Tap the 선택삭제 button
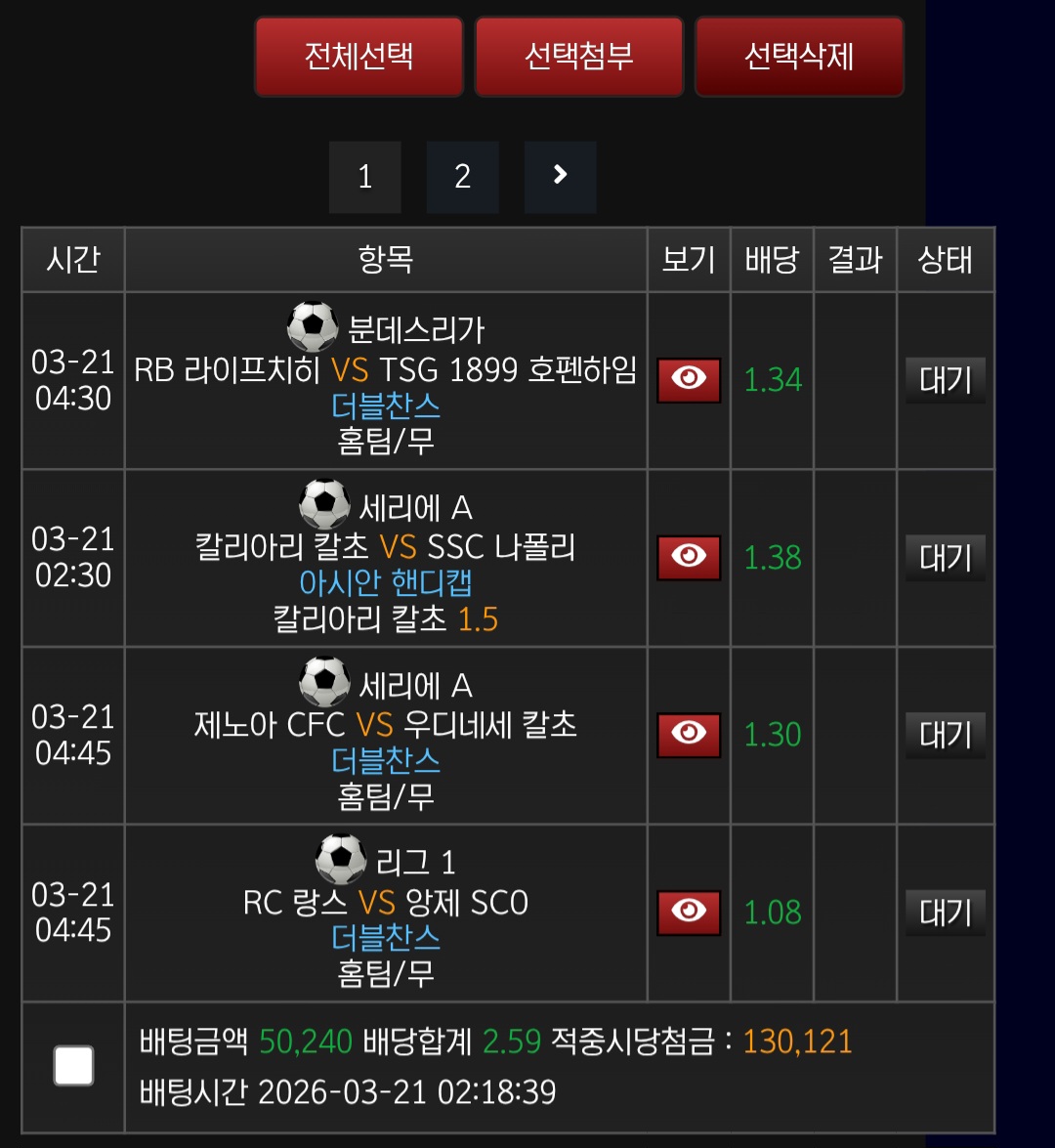 coord(798,57)
